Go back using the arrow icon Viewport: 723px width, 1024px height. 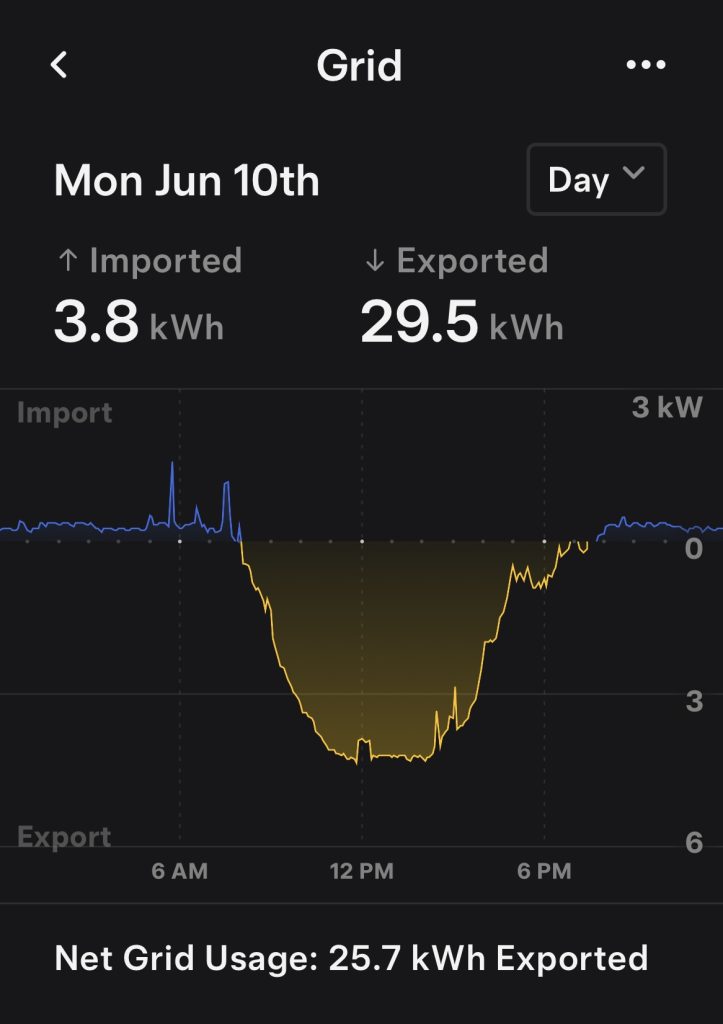(59, 66)
